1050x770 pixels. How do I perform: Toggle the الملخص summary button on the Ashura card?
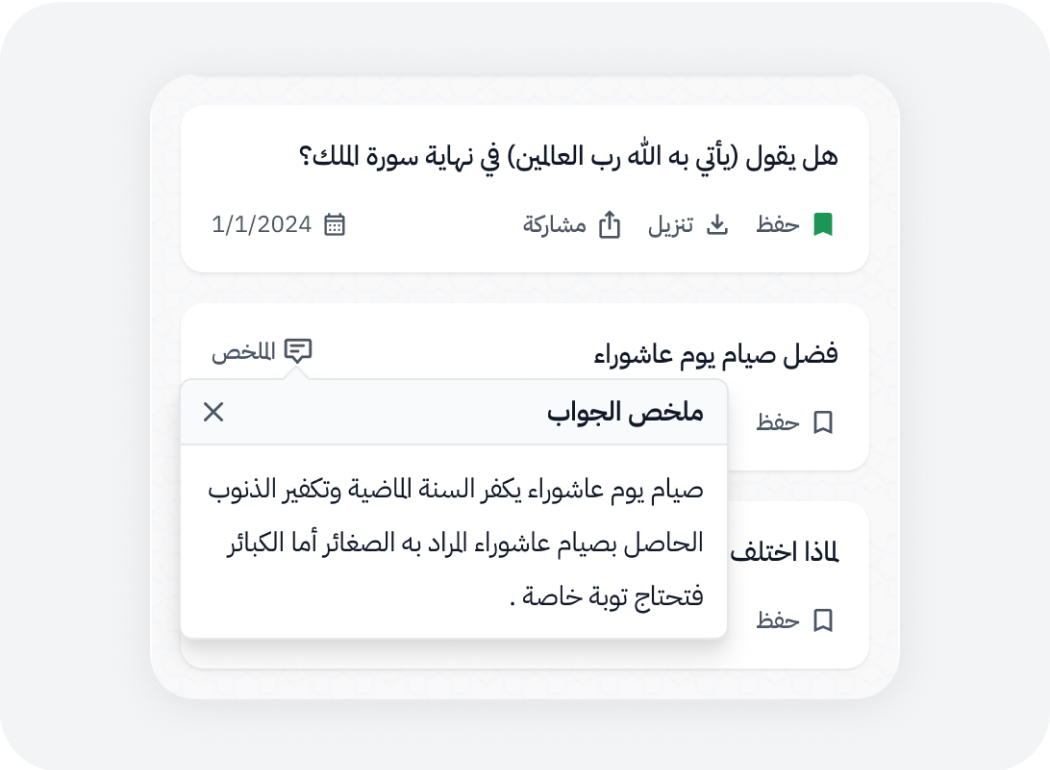tap(262, 351)
